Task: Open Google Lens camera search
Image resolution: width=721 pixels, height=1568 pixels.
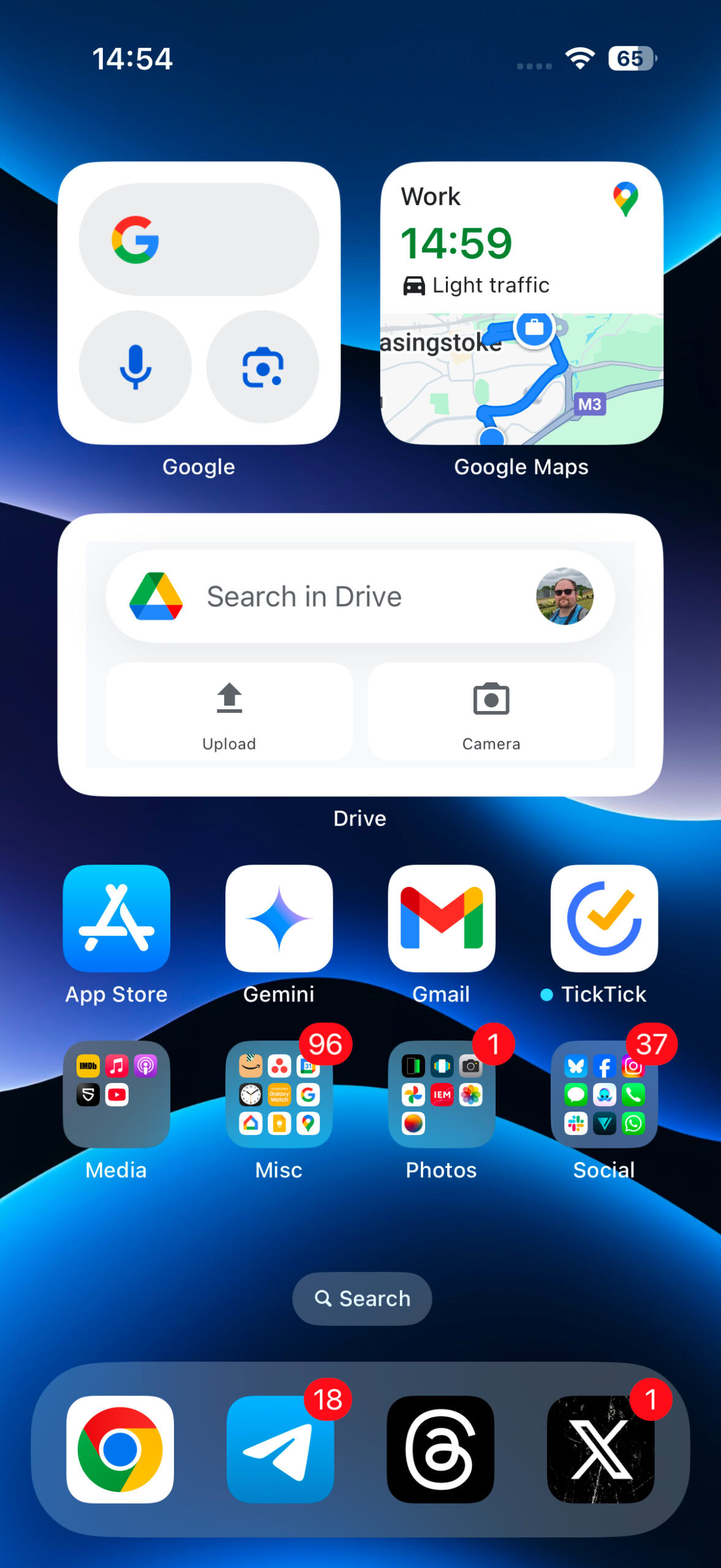Action: [263, 366]
